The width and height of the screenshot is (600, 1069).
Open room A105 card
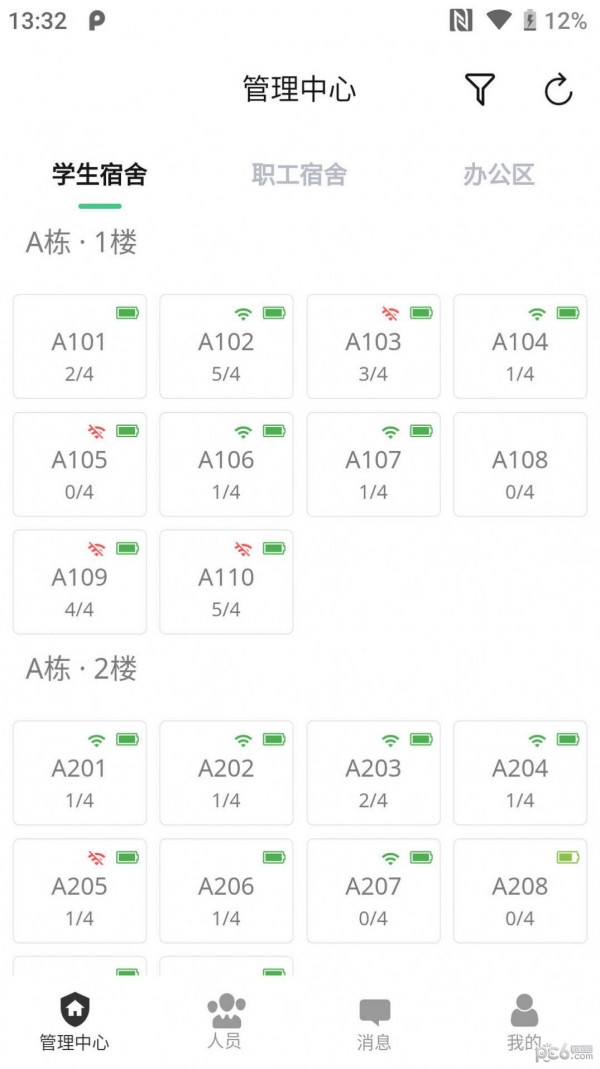point(79,465)
